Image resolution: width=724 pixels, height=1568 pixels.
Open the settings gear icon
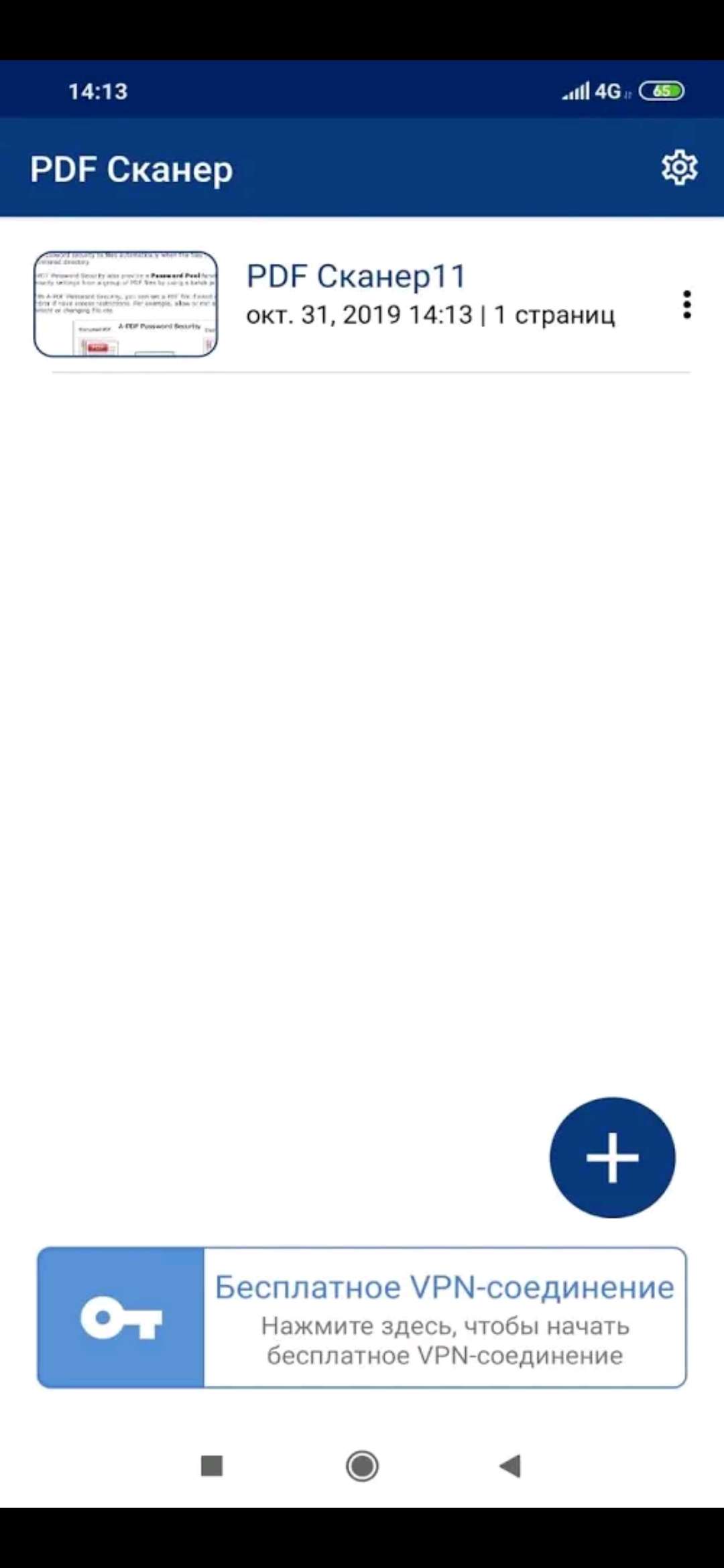click(x=679, y=168)
